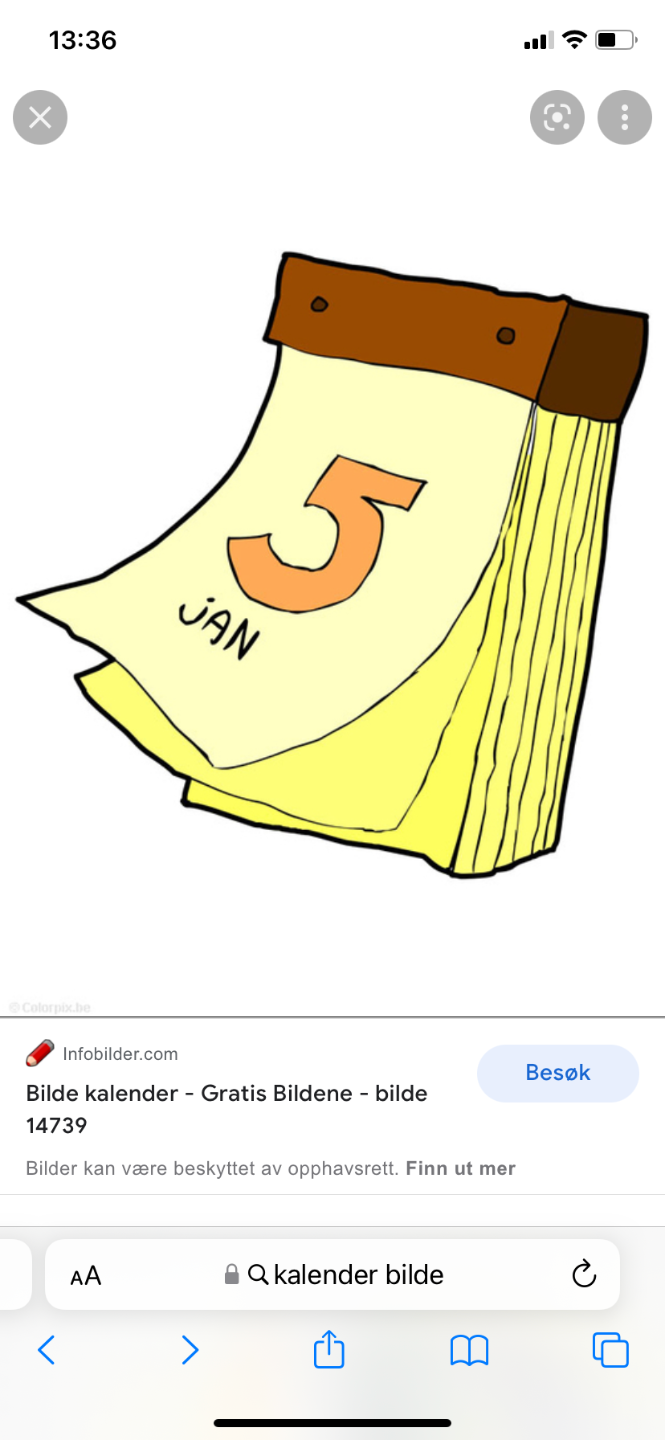Open the Finn ut mer link
This screenshot has width=665, height=1440.
click(460, 1168)
